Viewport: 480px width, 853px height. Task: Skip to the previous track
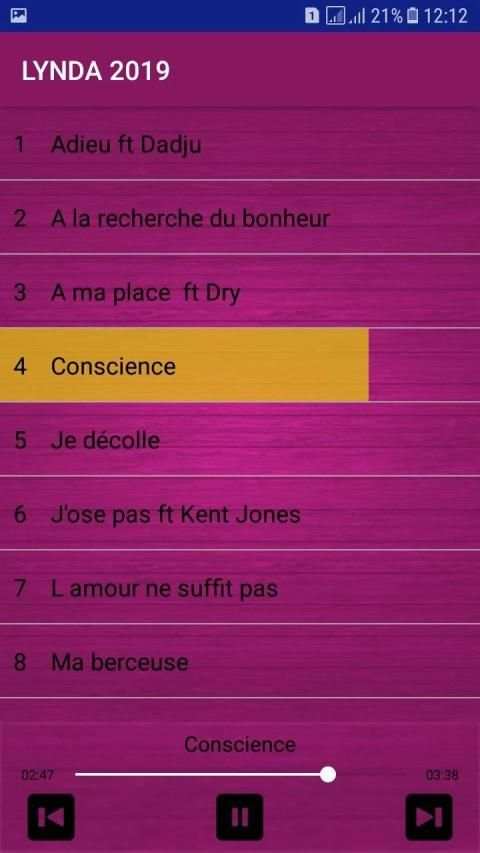(x=51, y=817)
